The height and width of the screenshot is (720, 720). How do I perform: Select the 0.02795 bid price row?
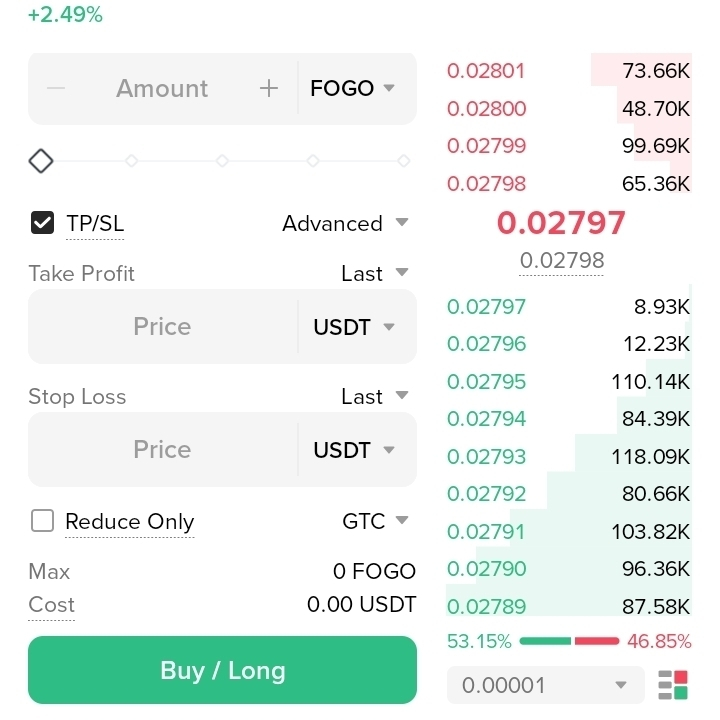[x=567, y=381]
